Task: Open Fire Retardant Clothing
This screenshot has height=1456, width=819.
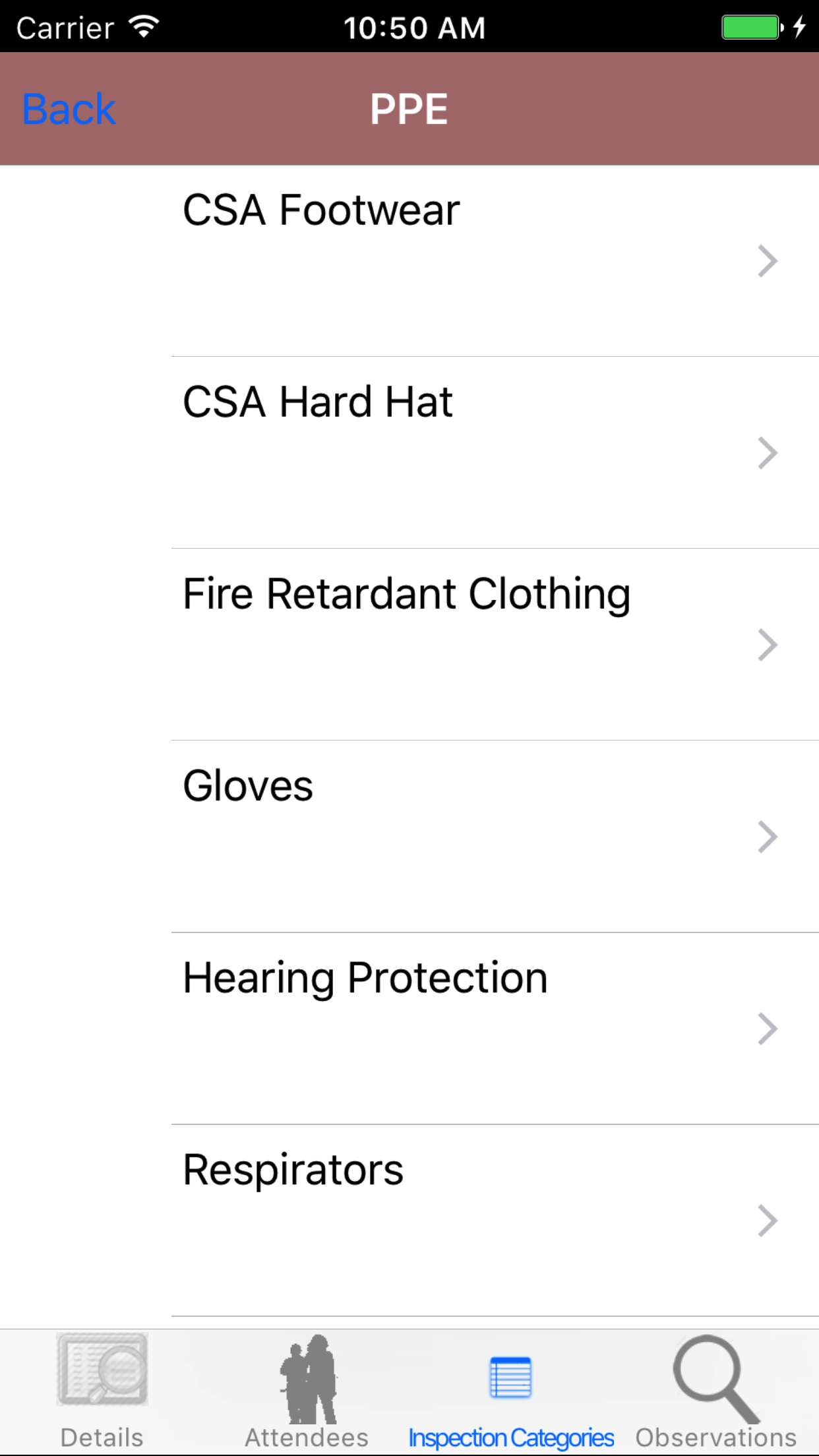Action: point(462,644)
